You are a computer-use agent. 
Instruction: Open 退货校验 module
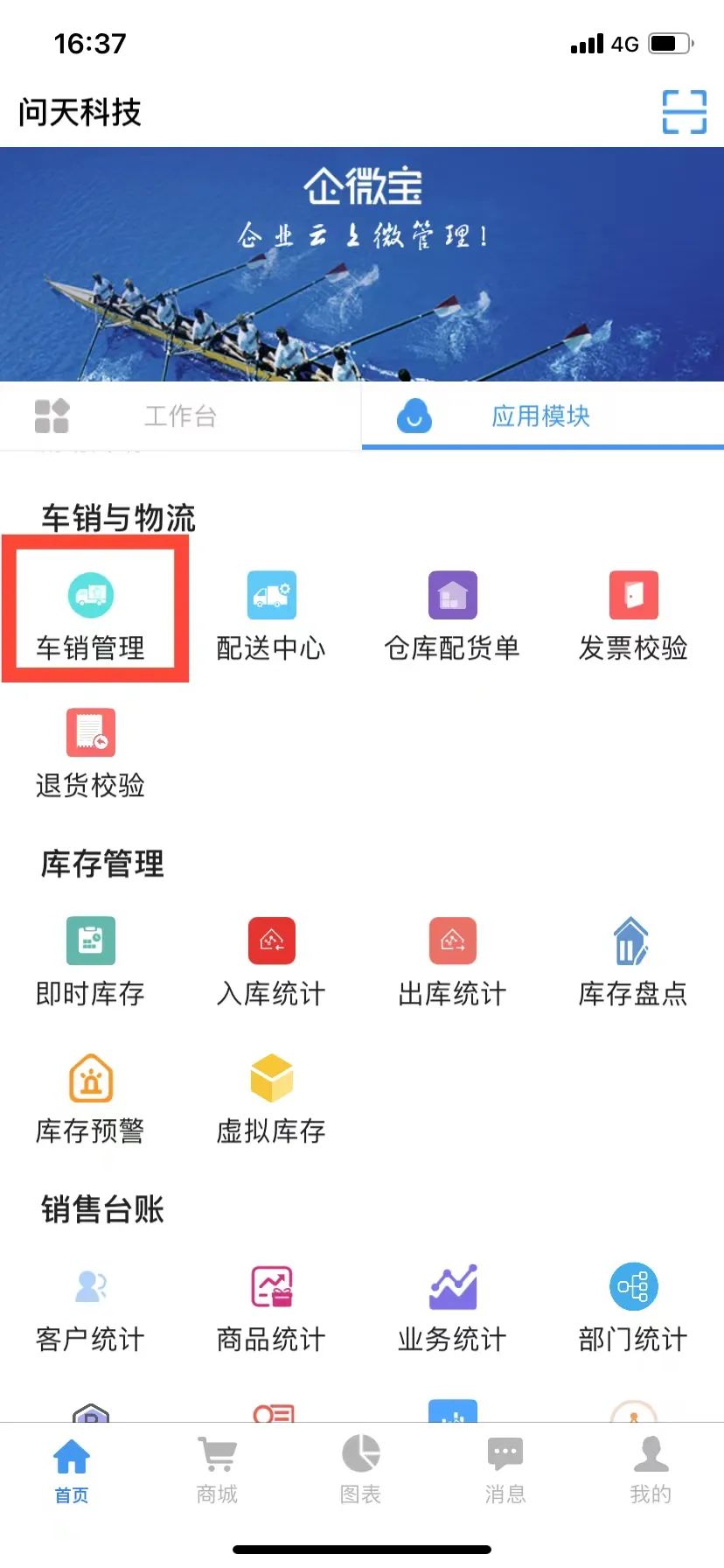click(x=91, y=752)
